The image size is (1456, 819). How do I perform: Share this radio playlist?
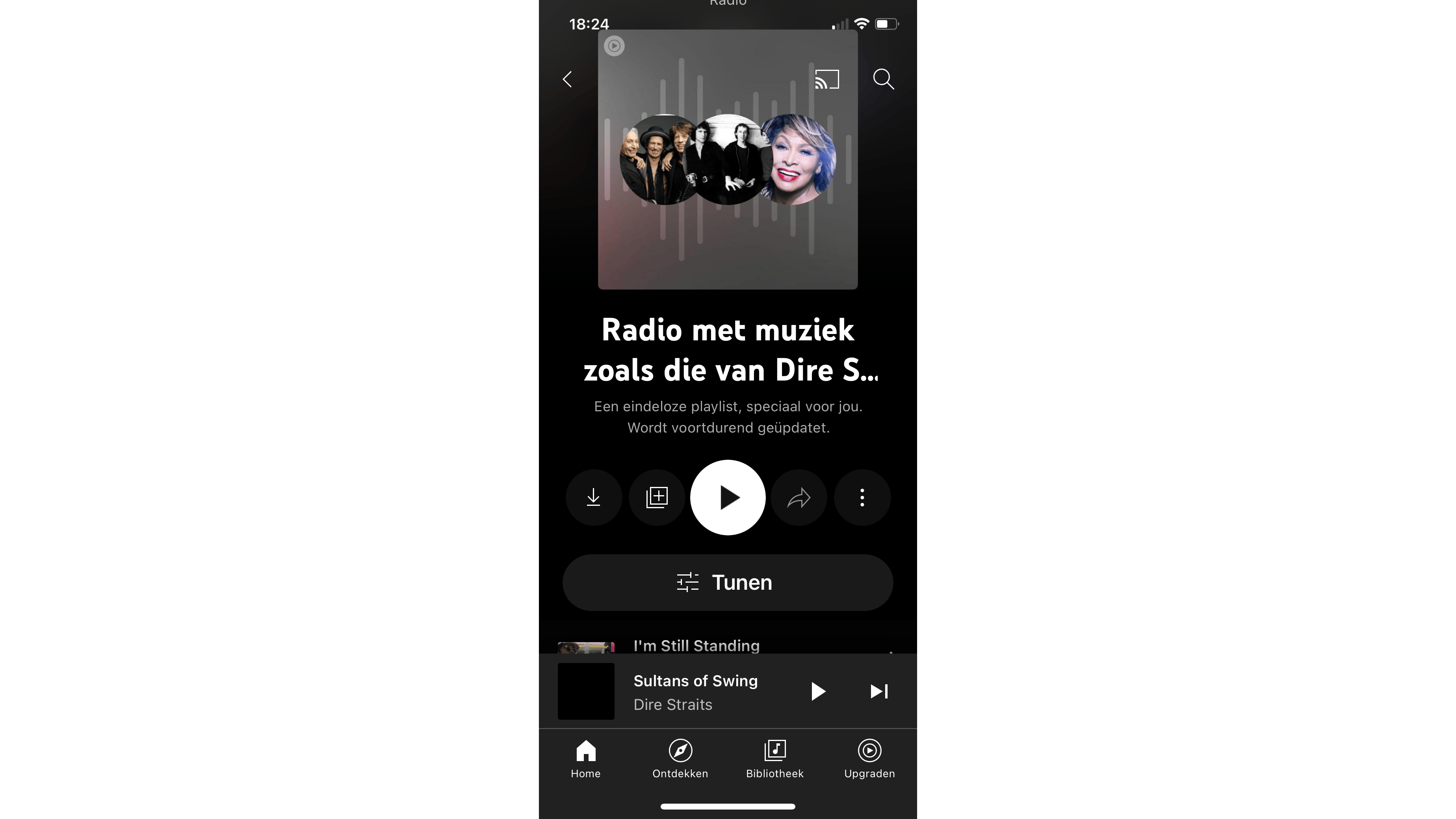pyautogui.click(x=799, y=498)
